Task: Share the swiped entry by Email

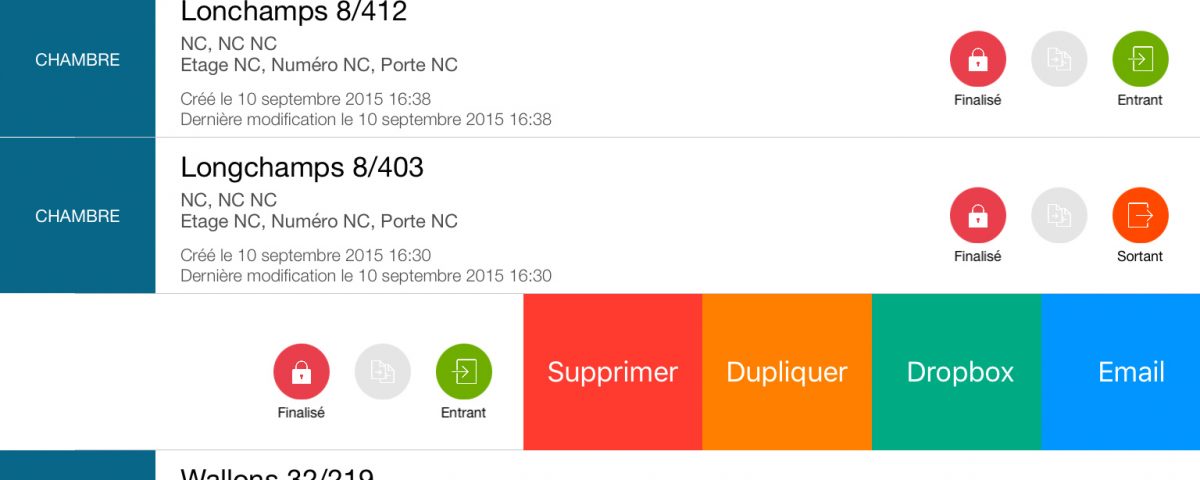Action: tap(1130, 372)
